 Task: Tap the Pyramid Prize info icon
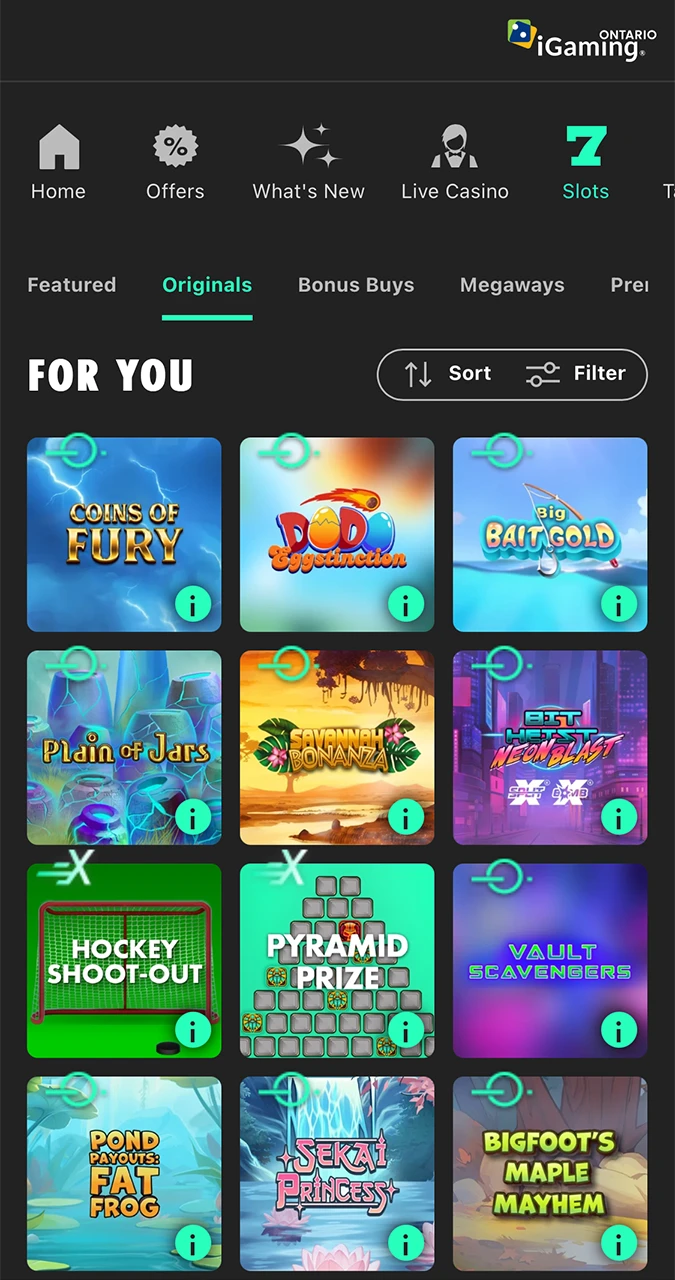[405, 1030]
